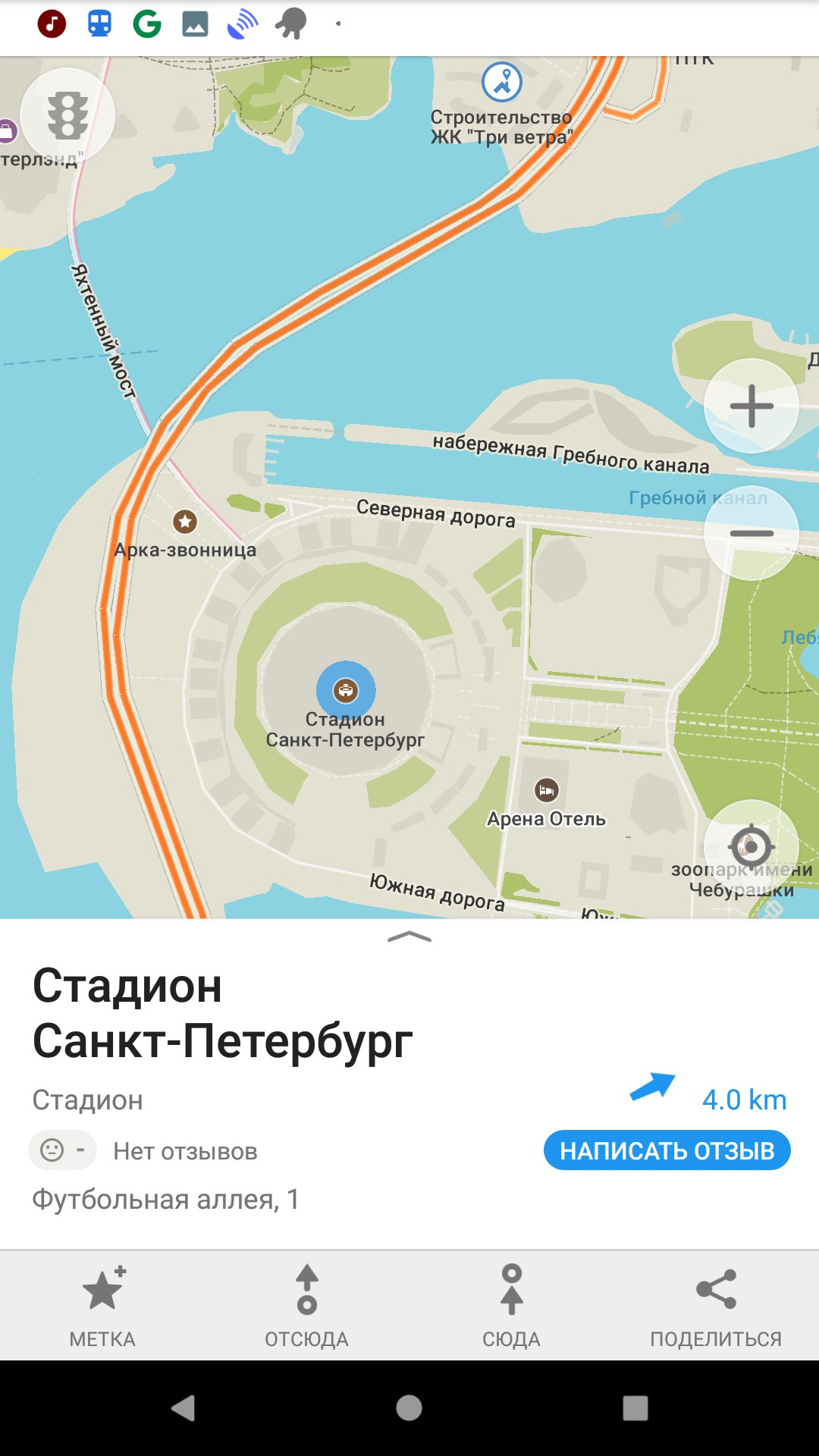The width and height of the screenshot is (819, 1456).
Task: Set route destination with СЮДА
Action: tap(512, 1306)
